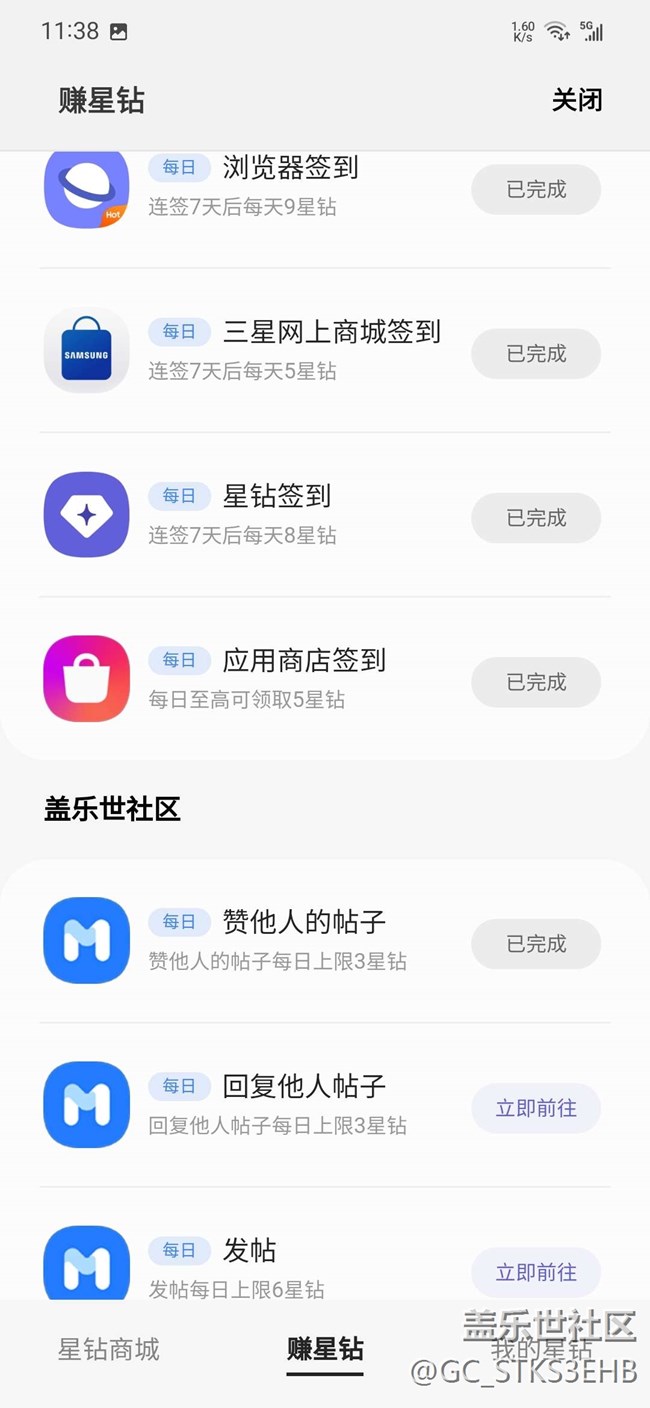Select the 赚星钻 tab
The height and width of the screenshot is (1408, 650).
[325, 1350]
